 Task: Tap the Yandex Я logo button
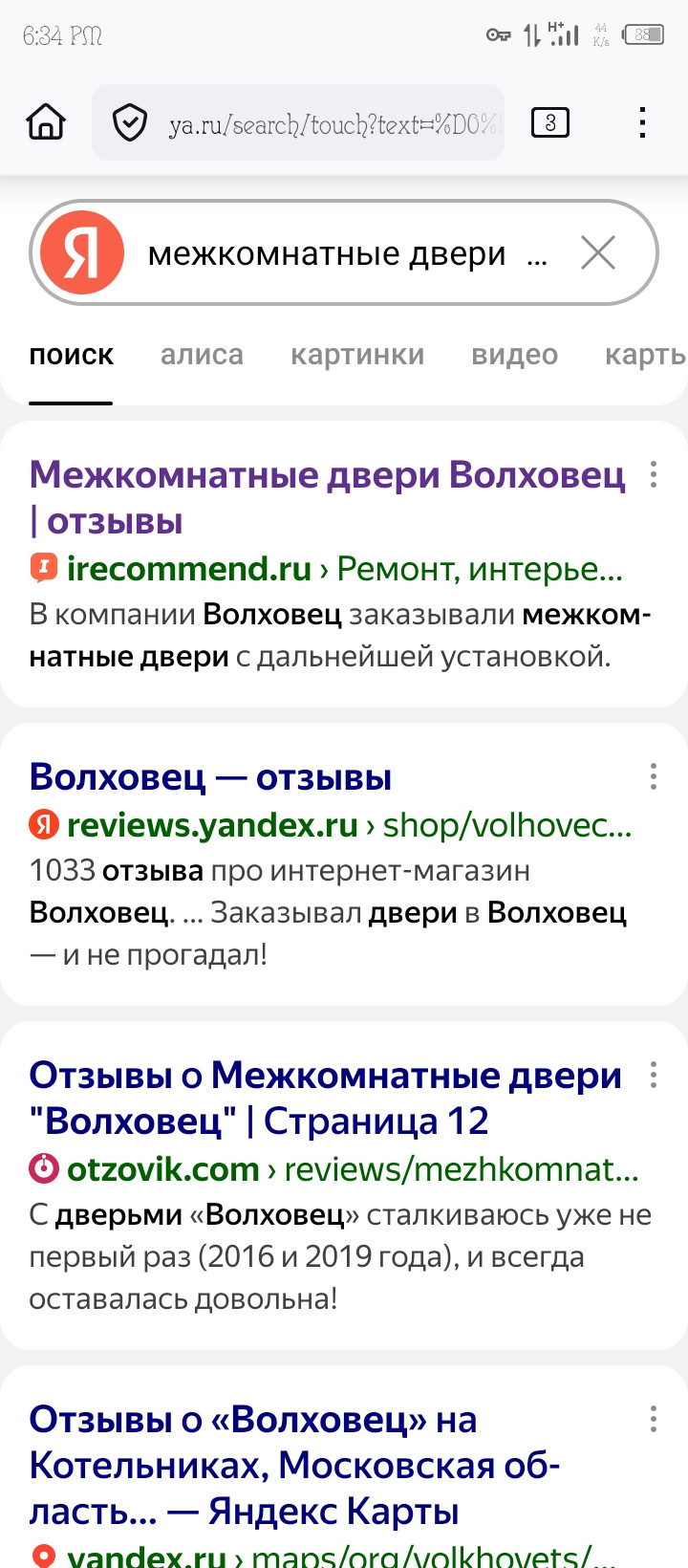coord(82,253)
